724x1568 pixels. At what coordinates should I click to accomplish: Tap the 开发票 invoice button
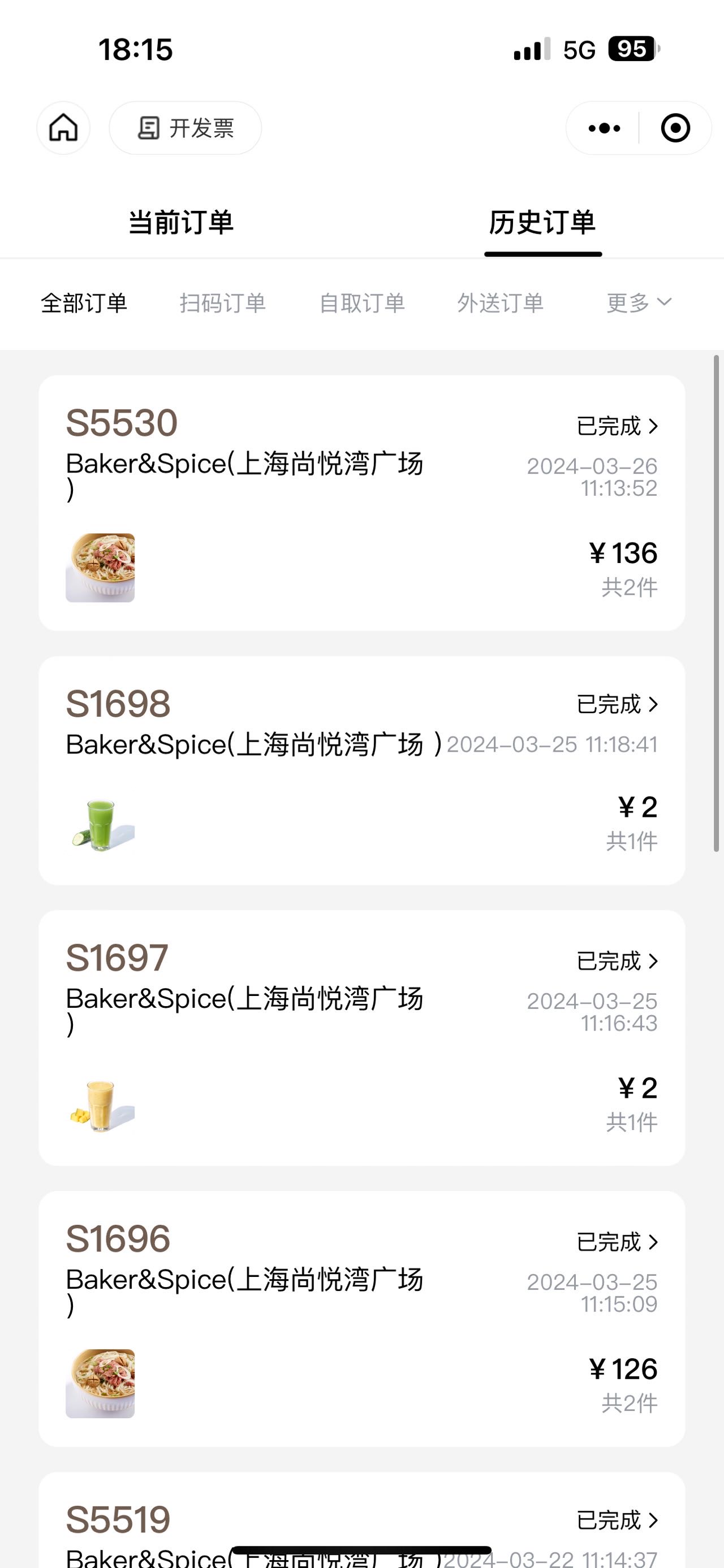tap(185, 128)
